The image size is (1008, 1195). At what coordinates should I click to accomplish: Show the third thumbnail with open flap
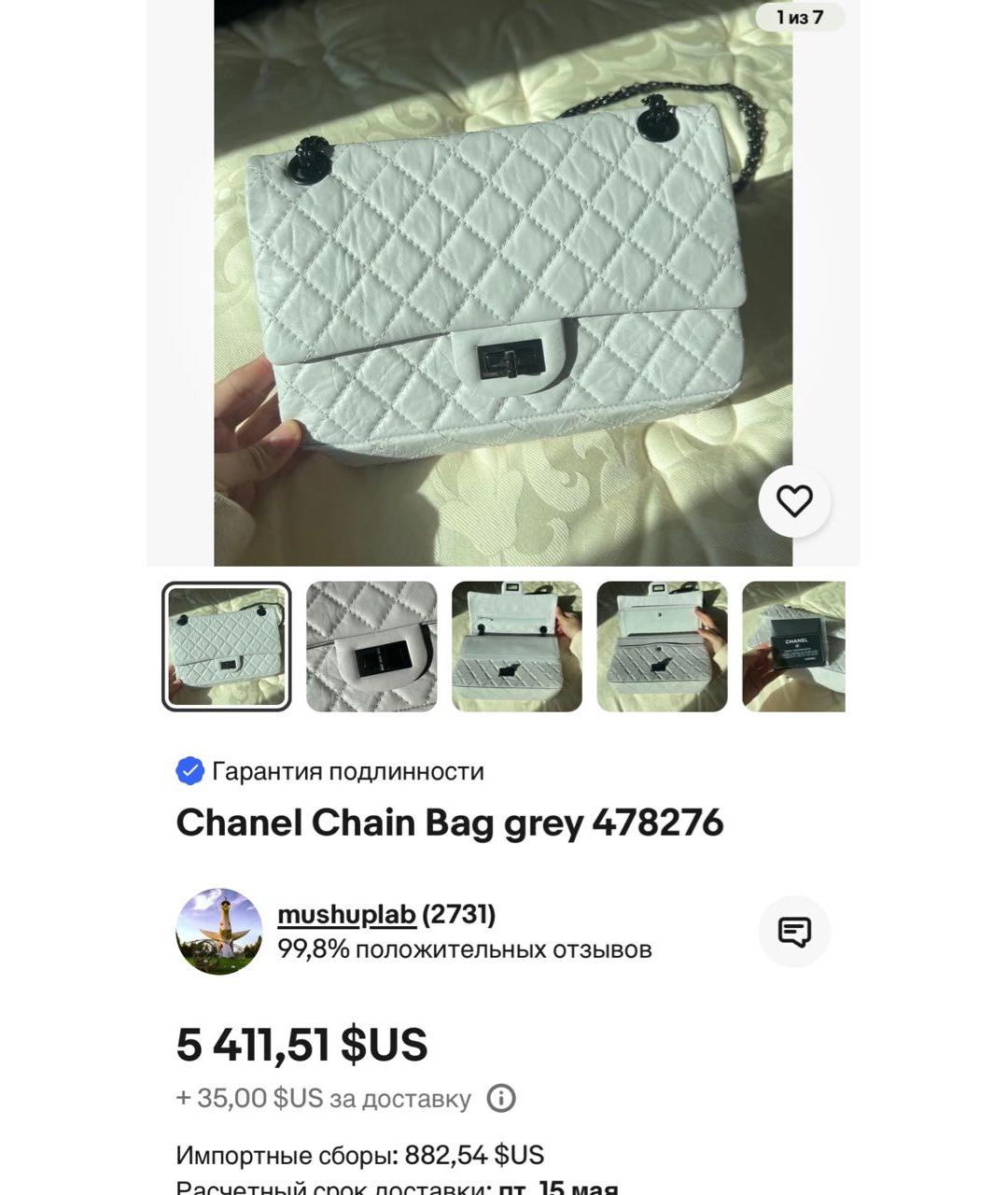coord(516,647)
